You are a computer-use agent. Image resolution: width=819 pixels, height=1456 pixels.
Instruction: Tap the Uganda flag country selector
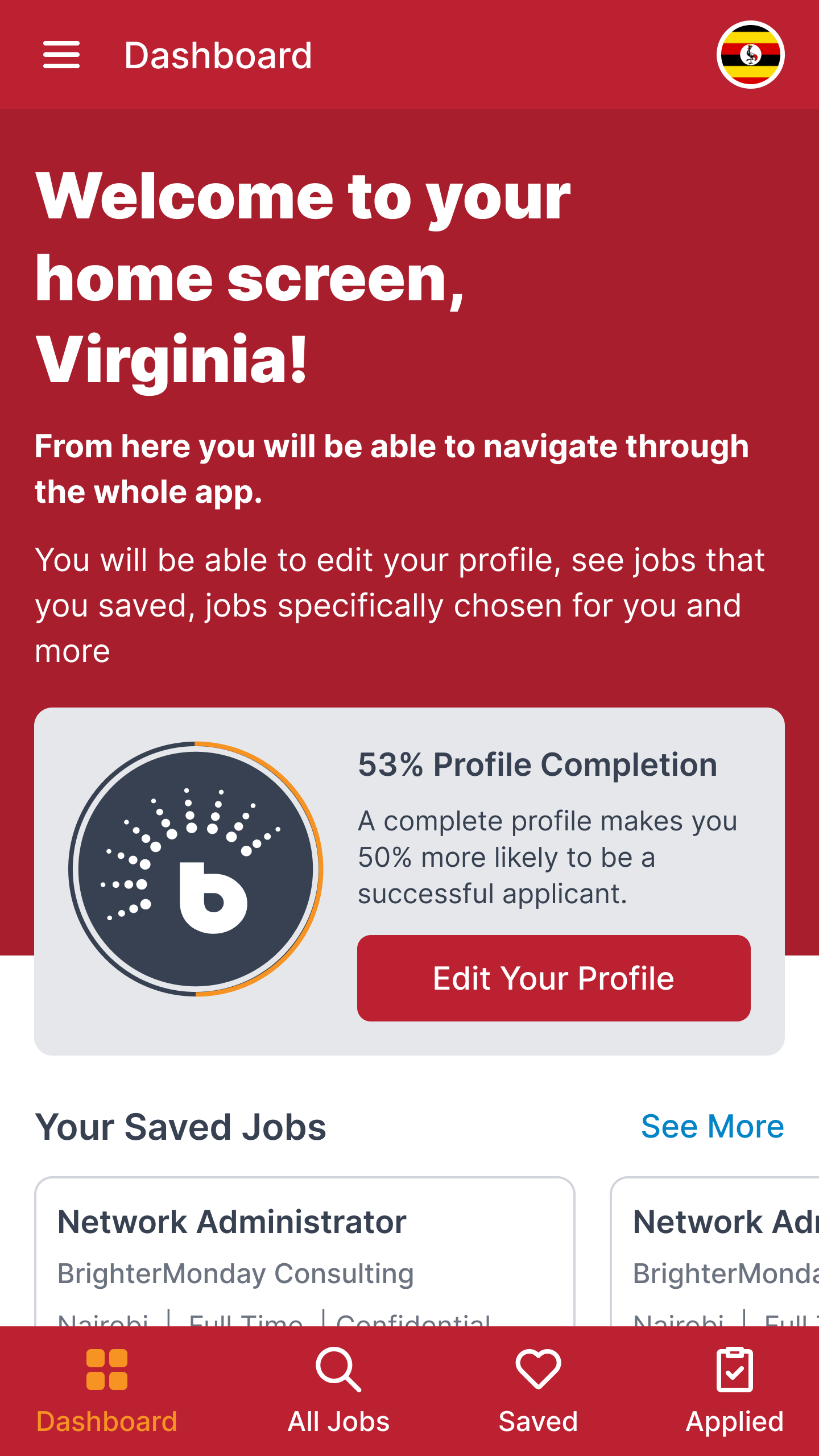click(750, 55)
